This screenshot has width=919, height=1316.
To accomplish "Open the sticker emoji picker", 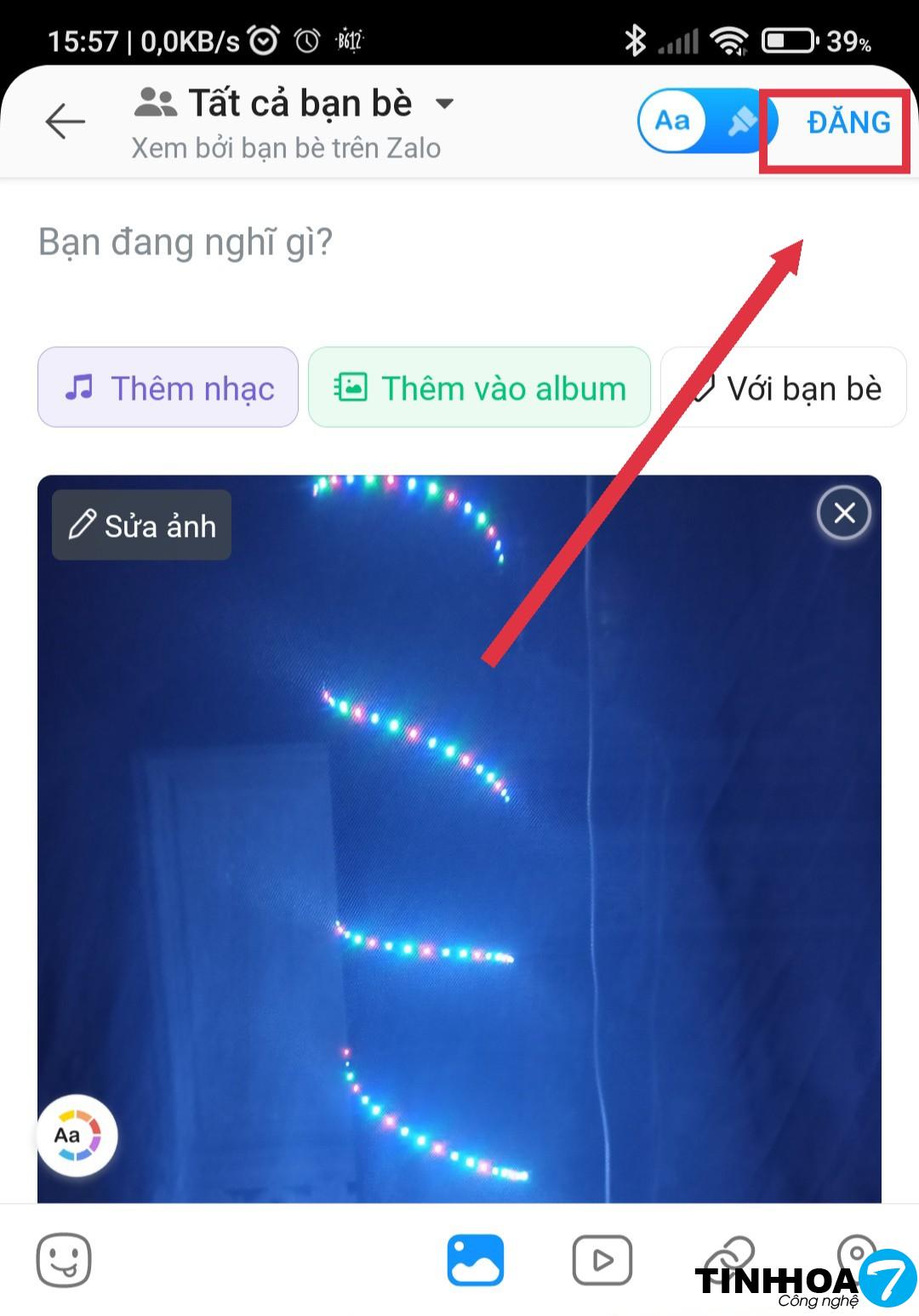I will click(64, 1261).
